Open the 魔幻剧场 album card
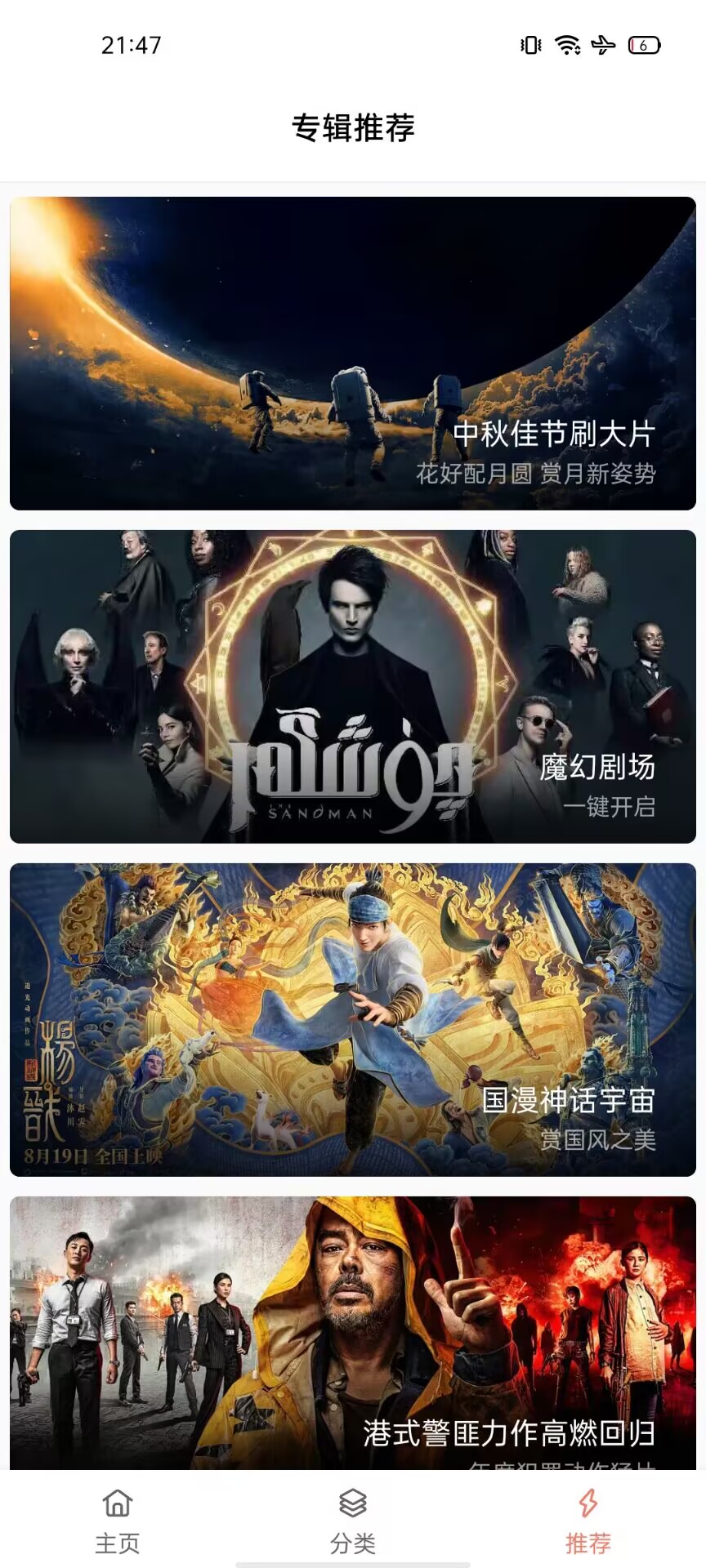706x1568 pixels. point(353,686)
